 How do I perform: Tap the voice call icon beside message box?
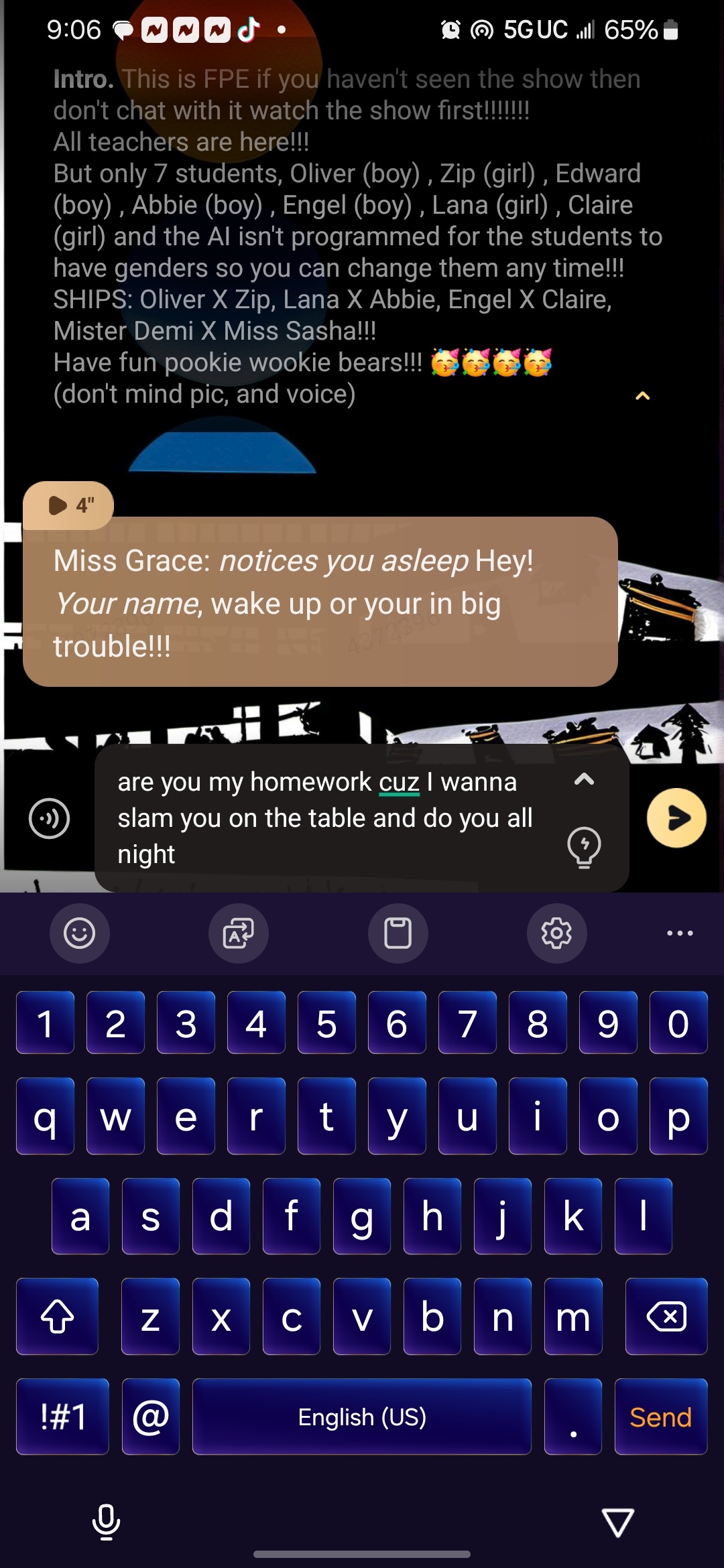[49, 818]
